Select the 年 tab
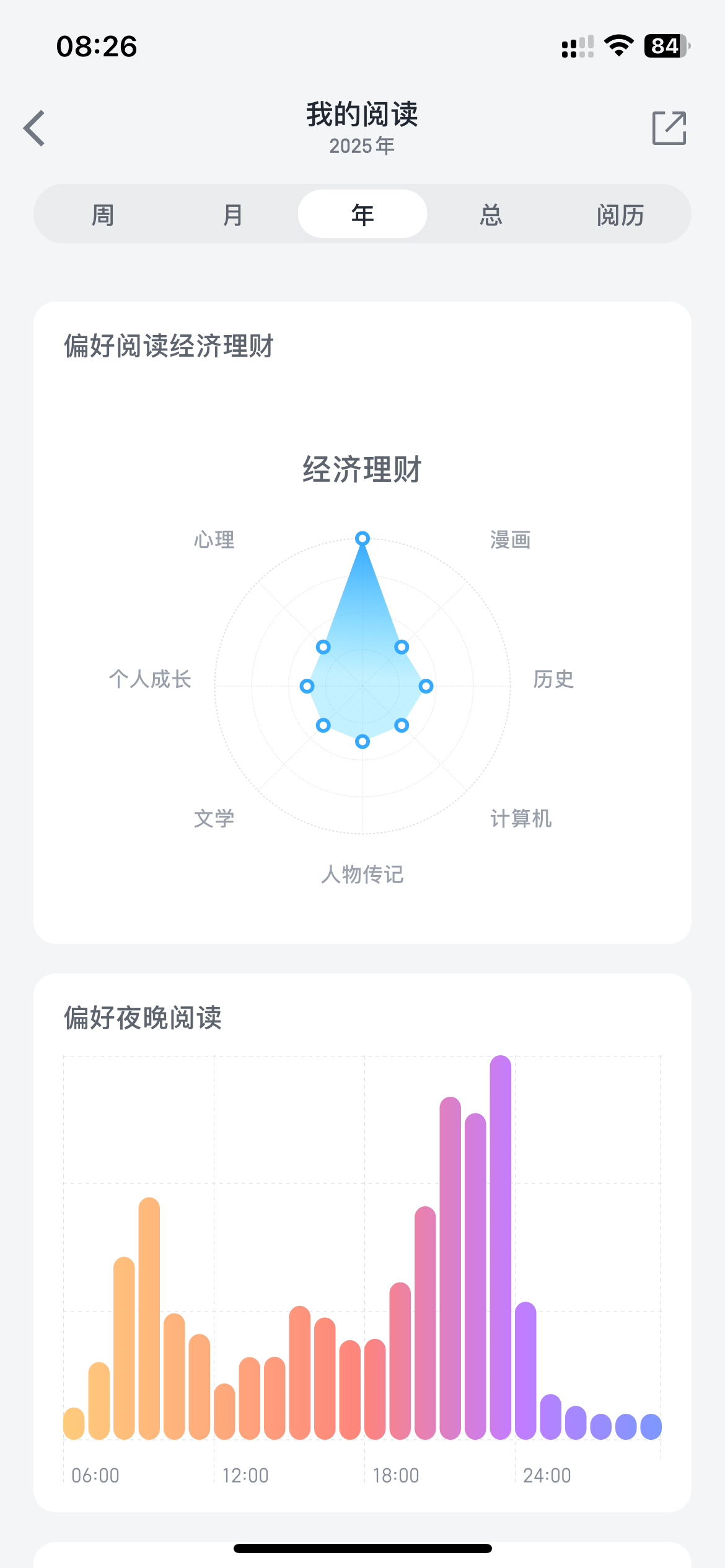The image size is (725, 1568). pos(362,214)
